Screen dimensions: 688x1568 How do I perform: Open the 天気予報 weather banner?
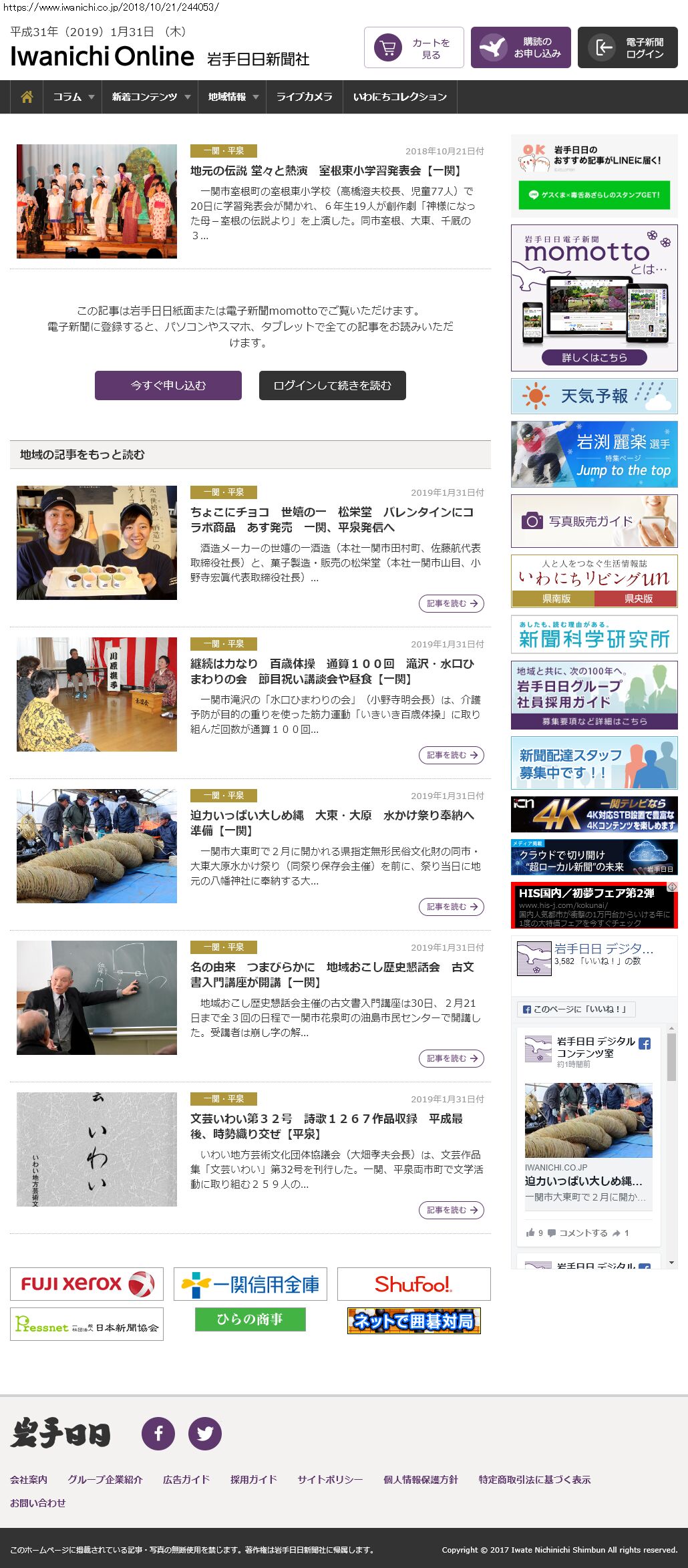point(594,396)
